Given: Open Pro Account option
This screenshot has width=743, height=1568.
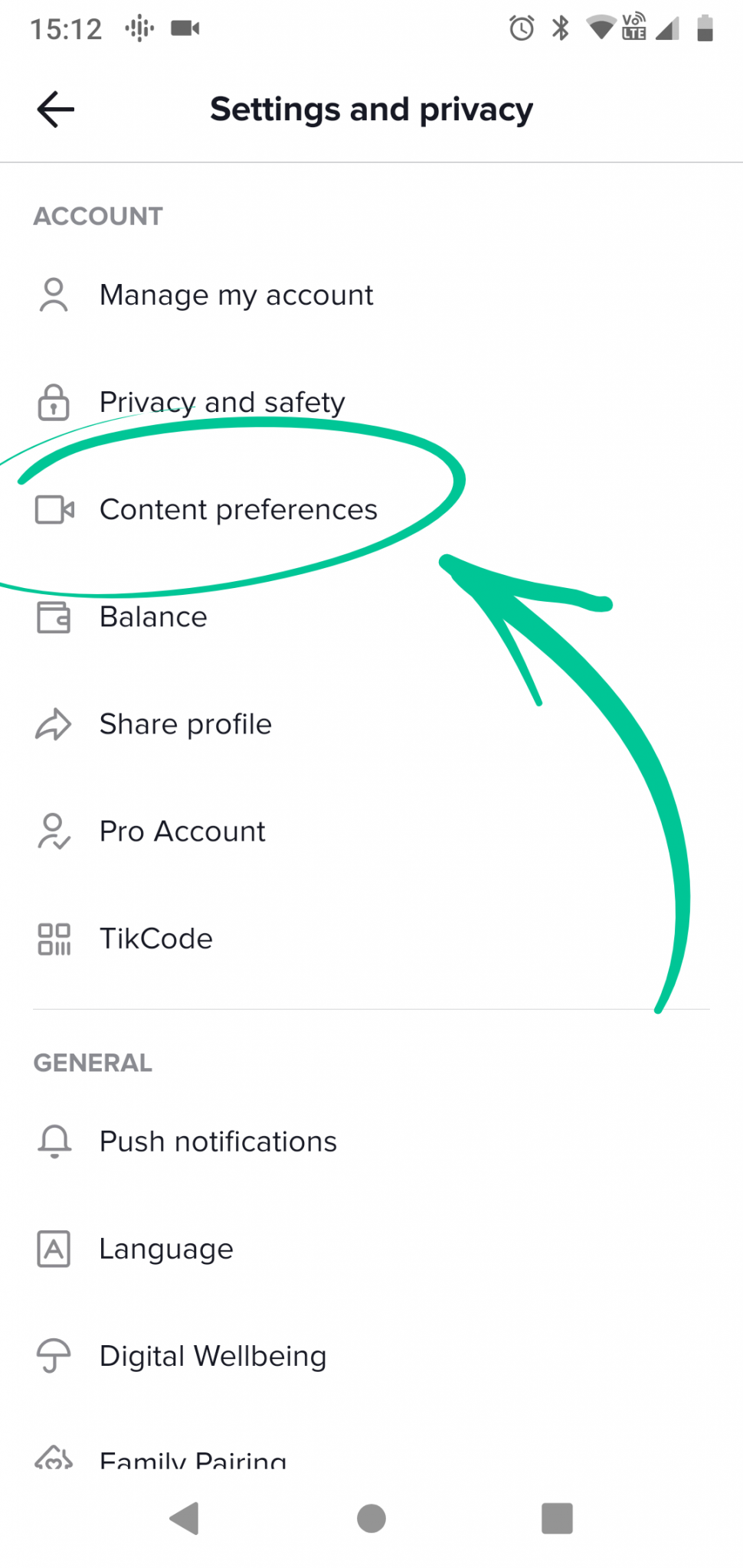Looking at the screenshot, I should click(371, 831).
